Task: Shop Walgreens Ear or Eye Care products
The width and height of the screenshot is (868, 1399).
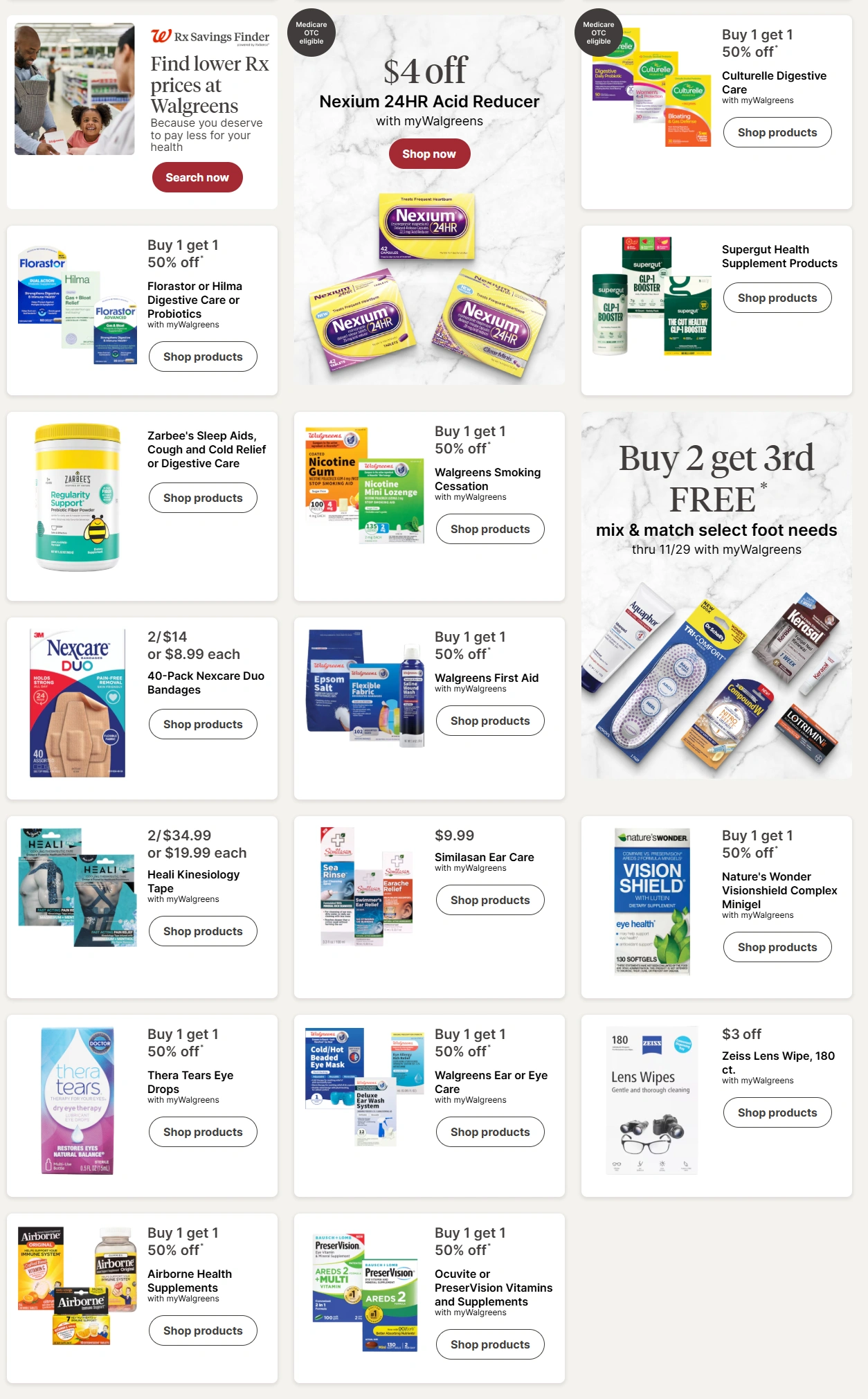Action: 489,1132
